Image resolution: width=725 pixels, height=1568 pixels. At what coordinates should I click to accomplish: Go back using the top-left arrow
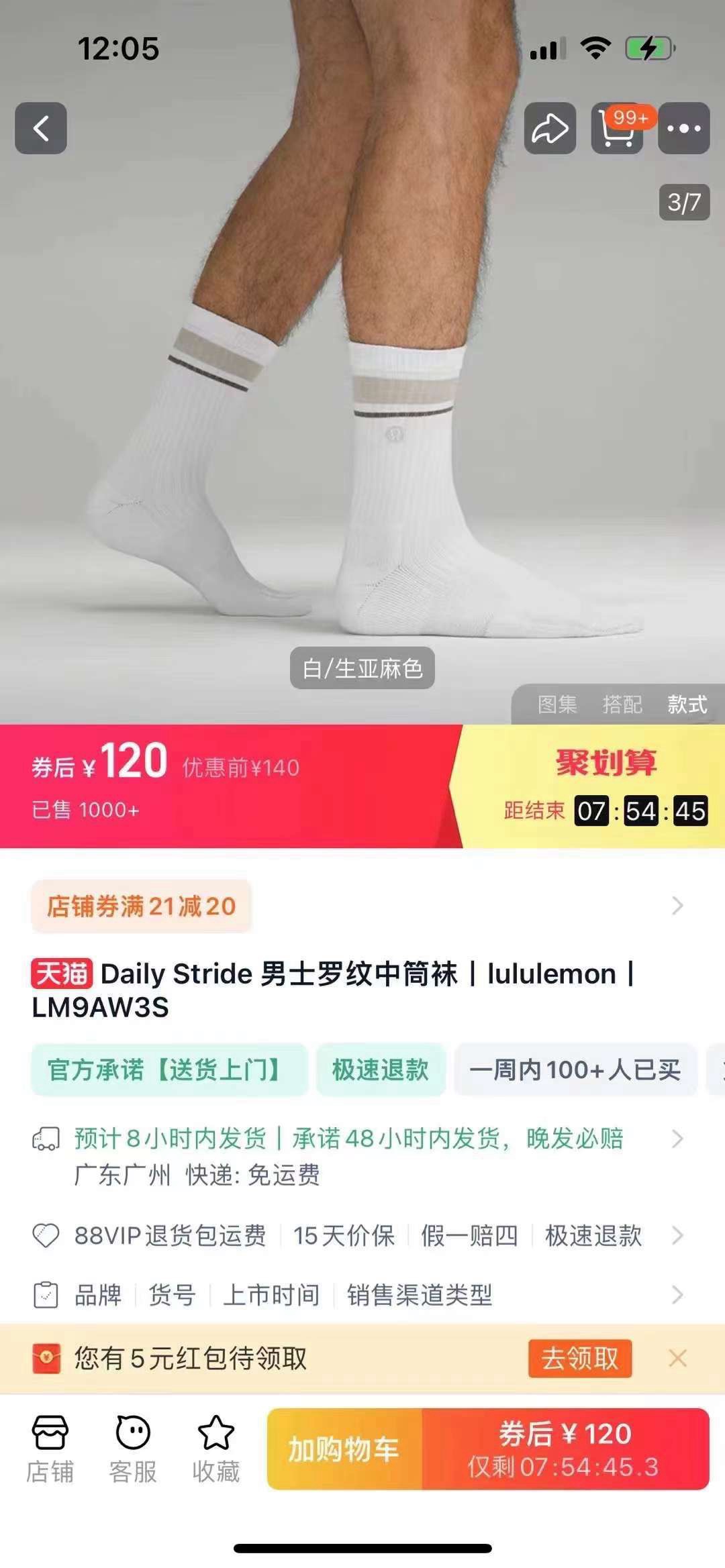click(x=41, y=128)
